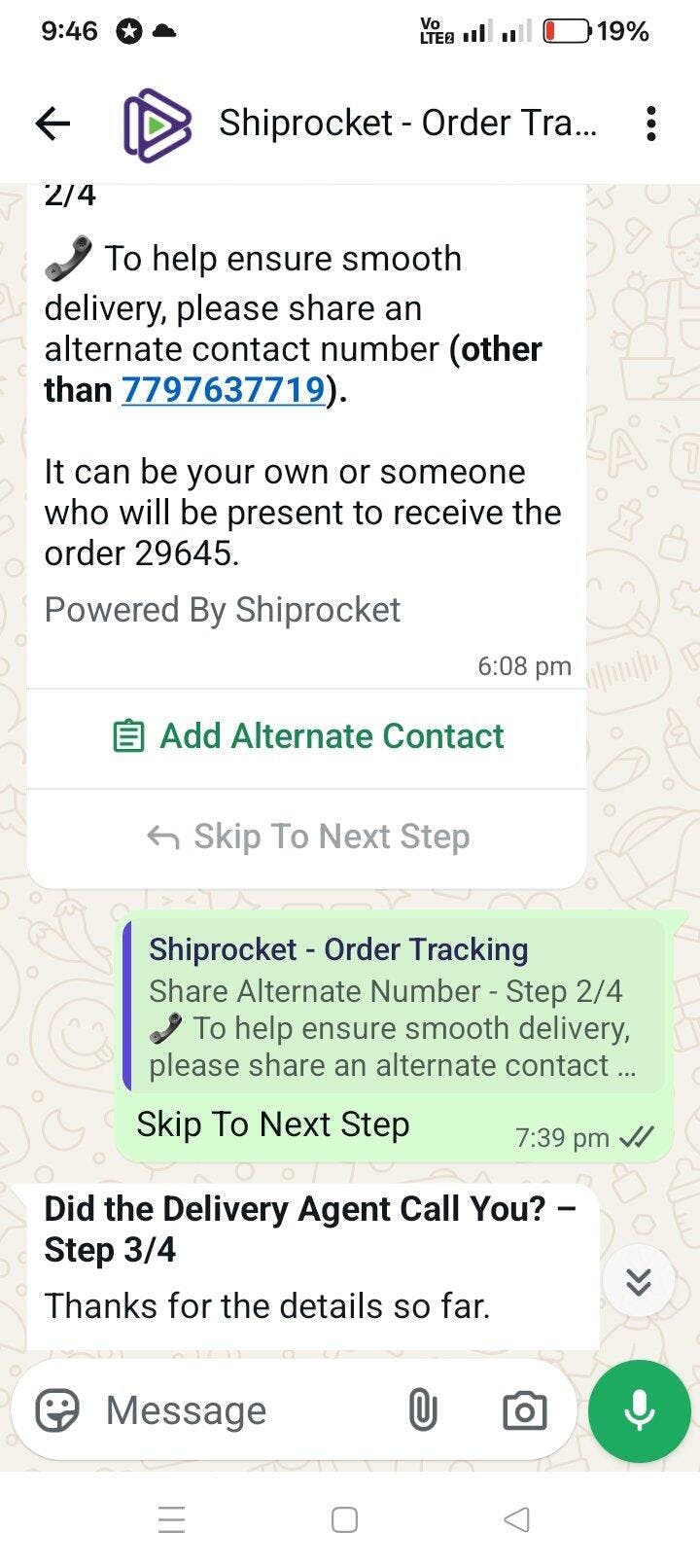Tap the phone number link 7797637719
This screenshot has width=700, height=1568.
click(x=223, y=389)
